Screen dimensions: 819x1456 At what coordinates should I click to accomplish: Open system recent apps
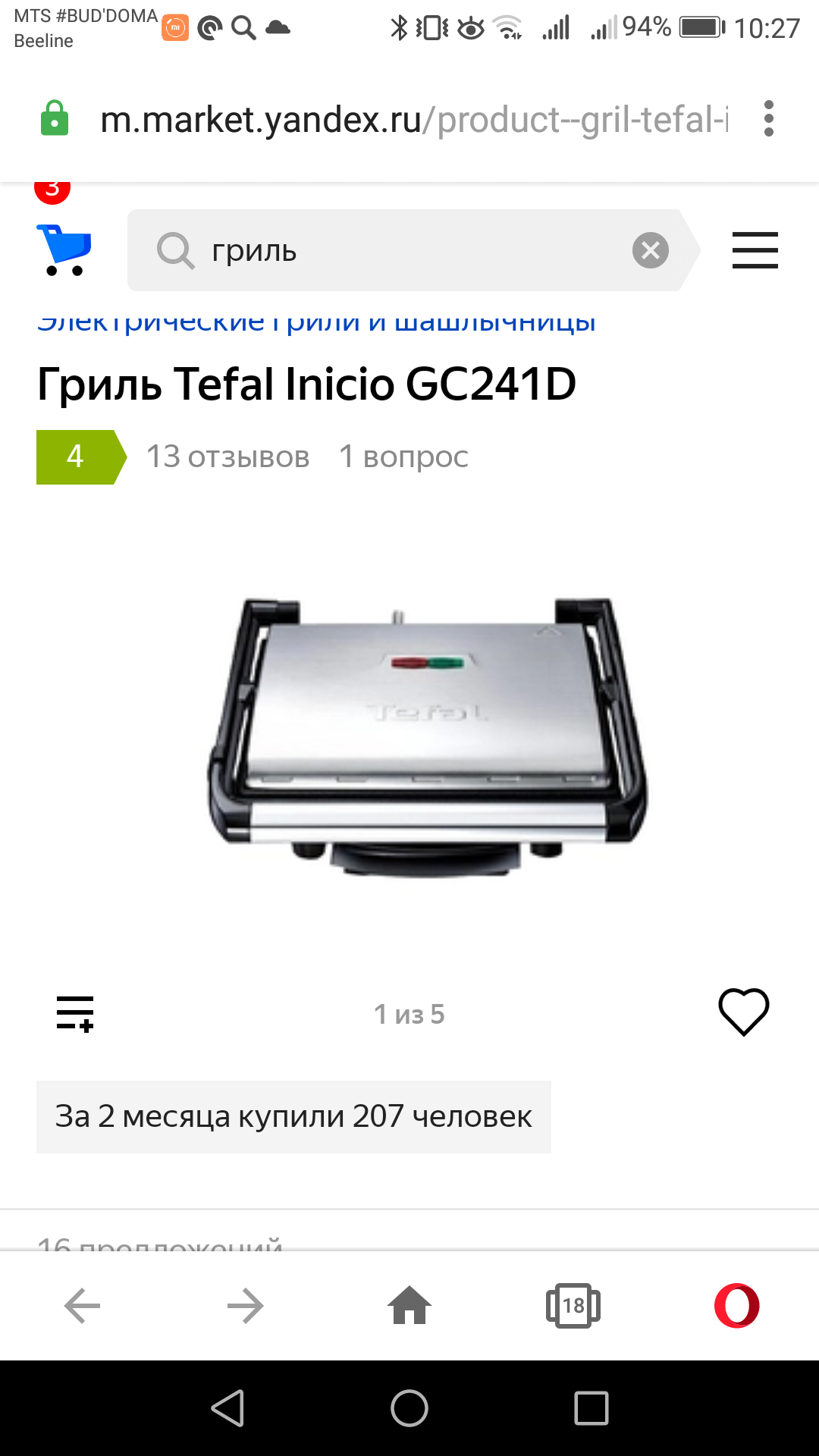coord(591,1408)
